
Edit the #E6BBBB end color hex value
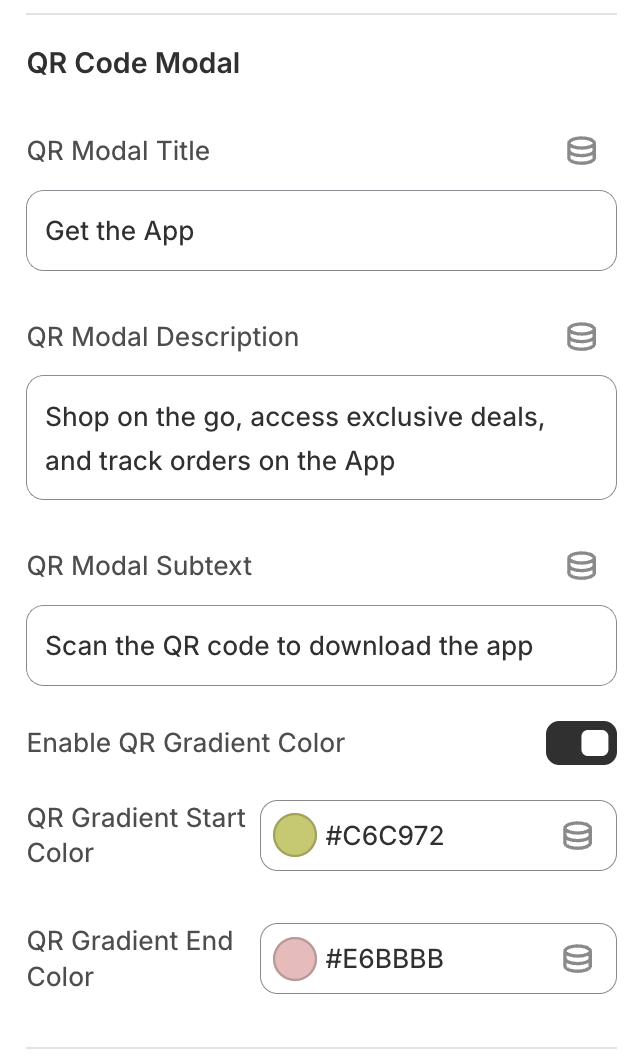430,959
